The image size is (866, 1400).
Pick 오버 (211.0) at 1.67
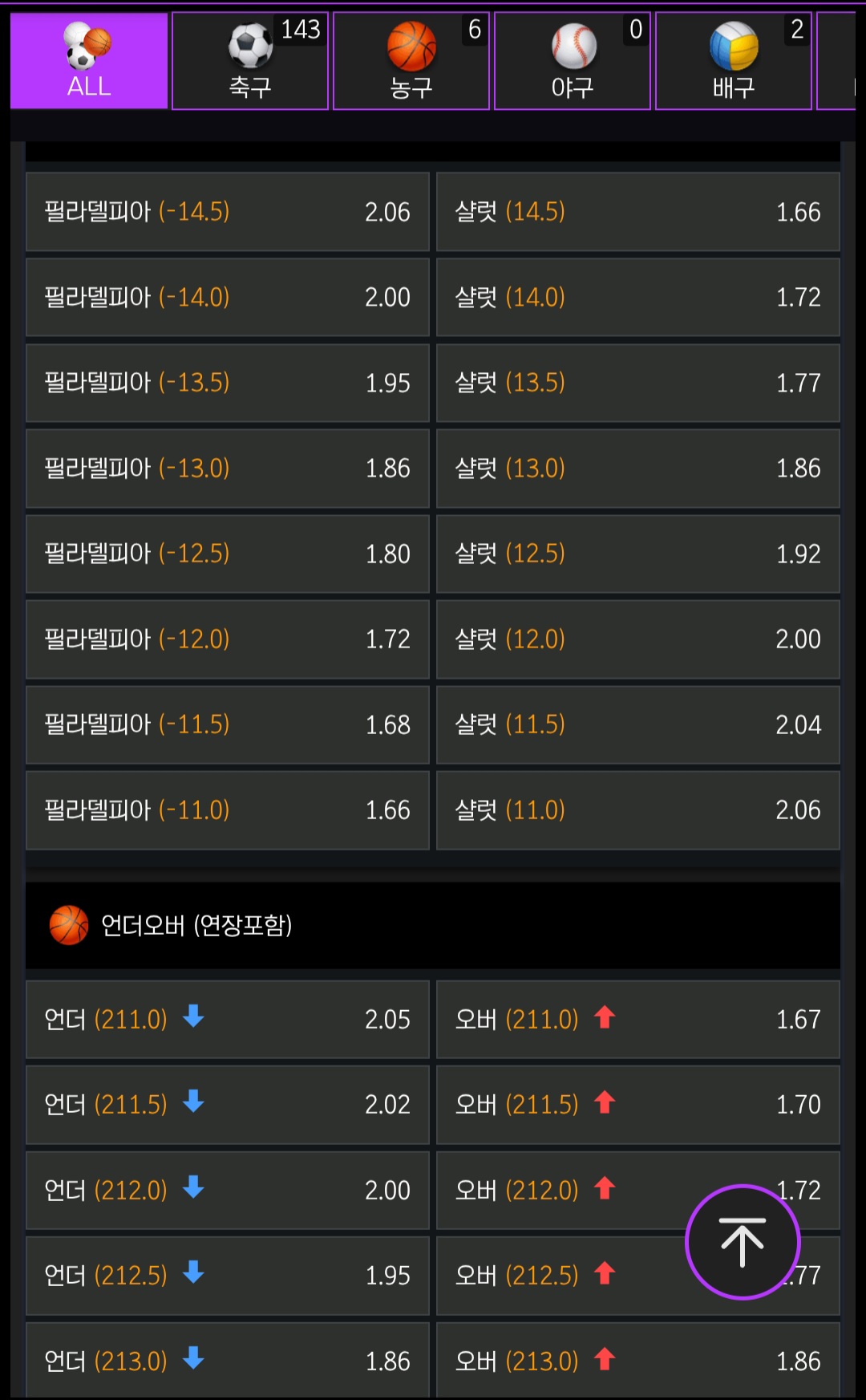point(637,1019)
